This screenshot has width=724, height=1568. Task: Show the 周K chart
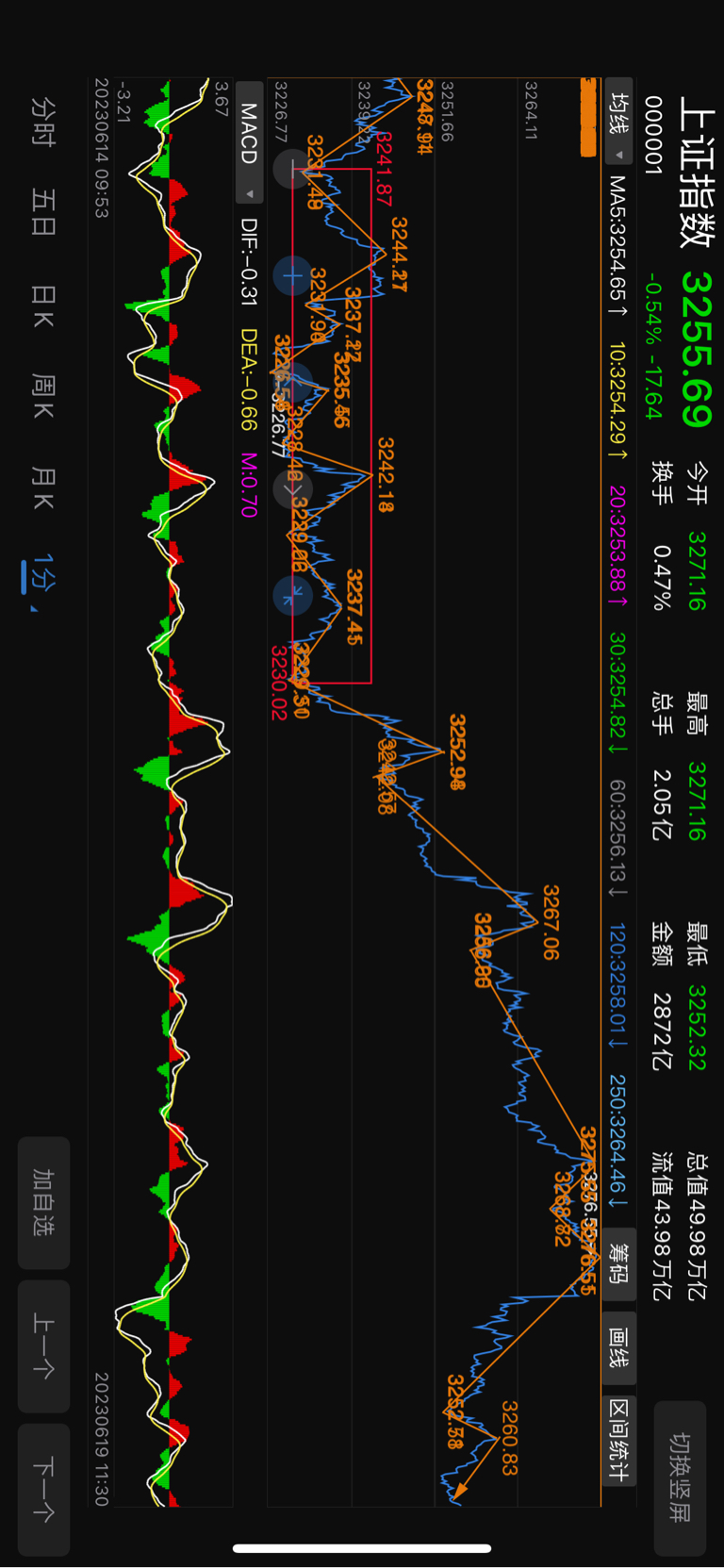[x=43, y=396]
